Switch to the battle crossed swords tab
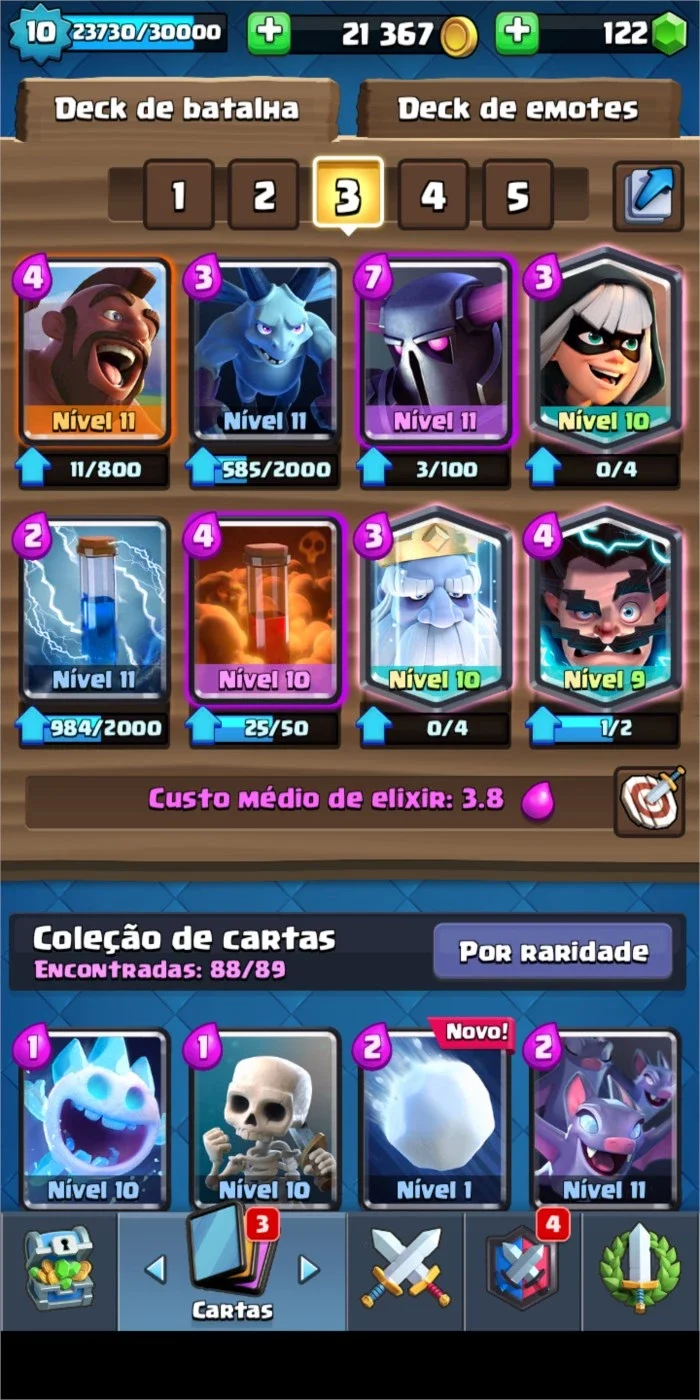 pos(406,1267)
